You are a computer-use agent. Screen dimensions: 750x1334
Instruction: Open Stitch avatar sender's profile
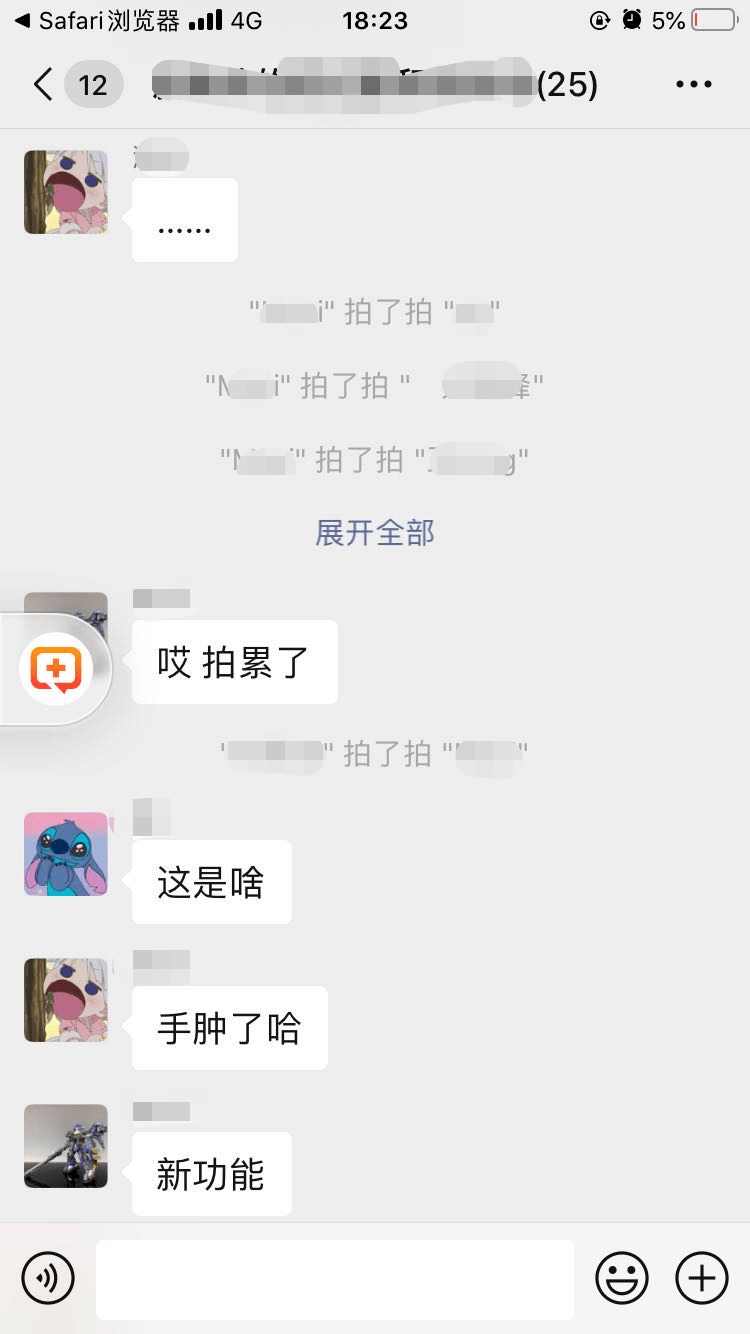(x=66, y=854)
